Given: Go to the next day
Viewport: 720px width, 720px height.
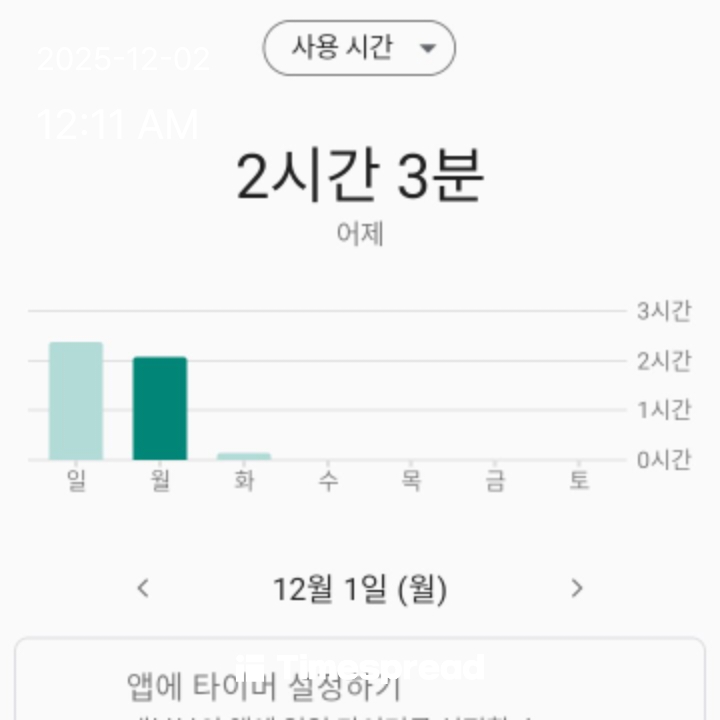Looking at the screenshot, I should [576, 588].
